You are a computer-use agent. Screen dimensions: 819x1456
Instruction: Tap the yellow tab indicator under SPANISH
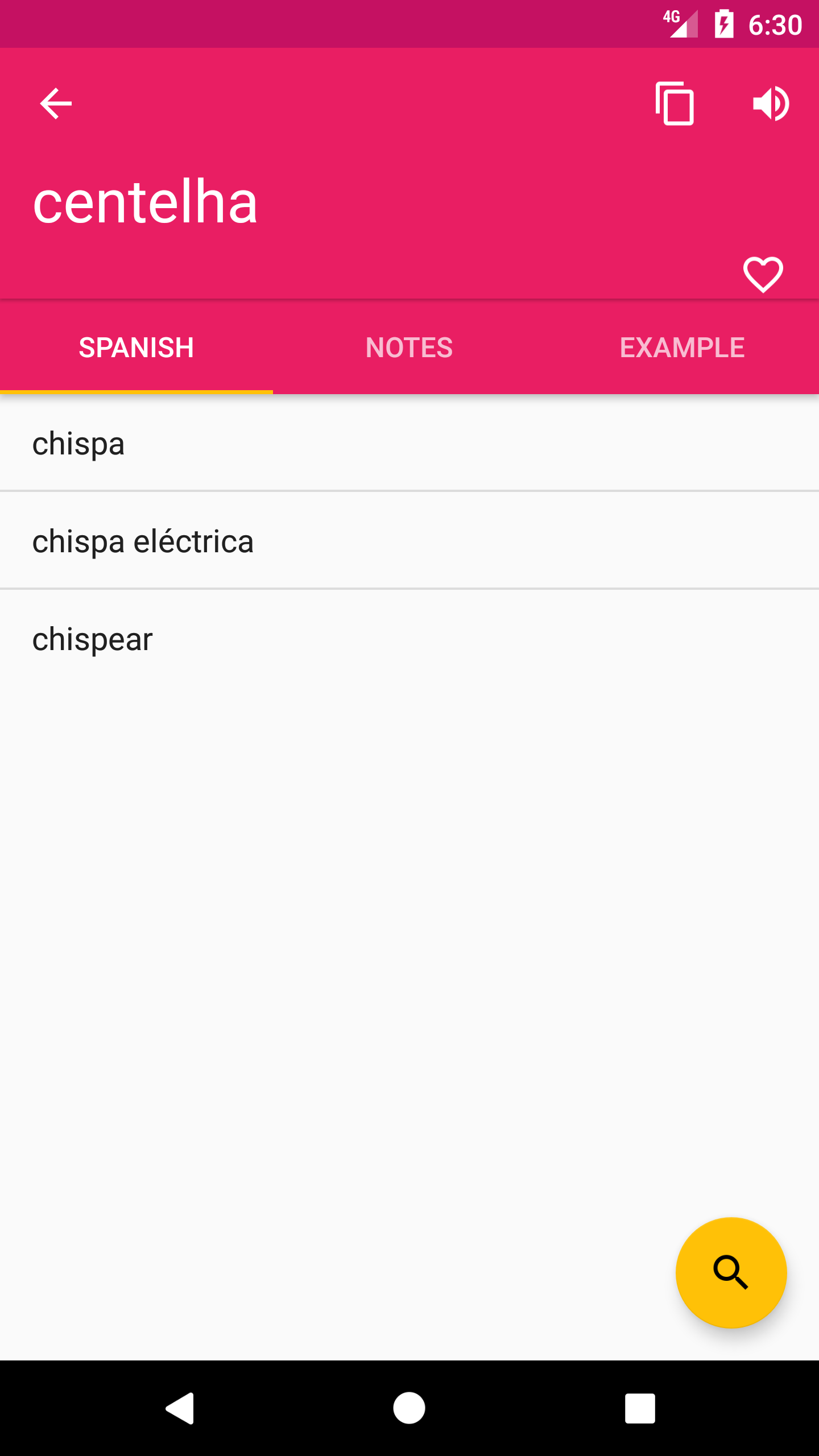click(x=136, y=390)
